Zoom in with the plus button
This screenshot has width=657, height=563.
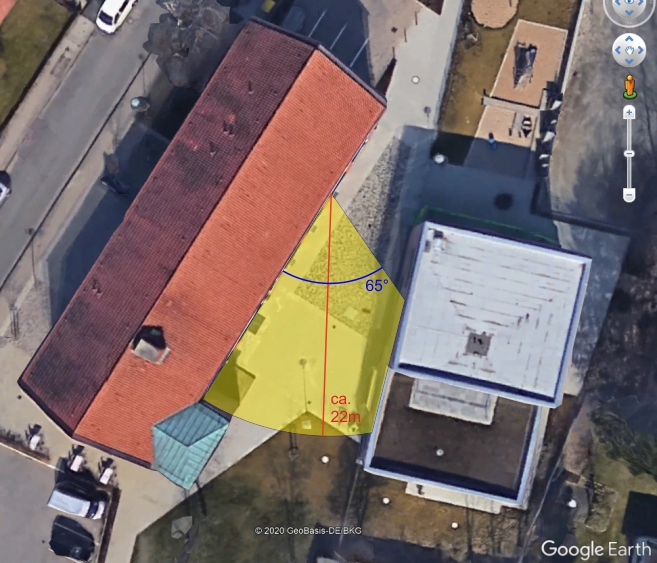(x=629, y=111)
